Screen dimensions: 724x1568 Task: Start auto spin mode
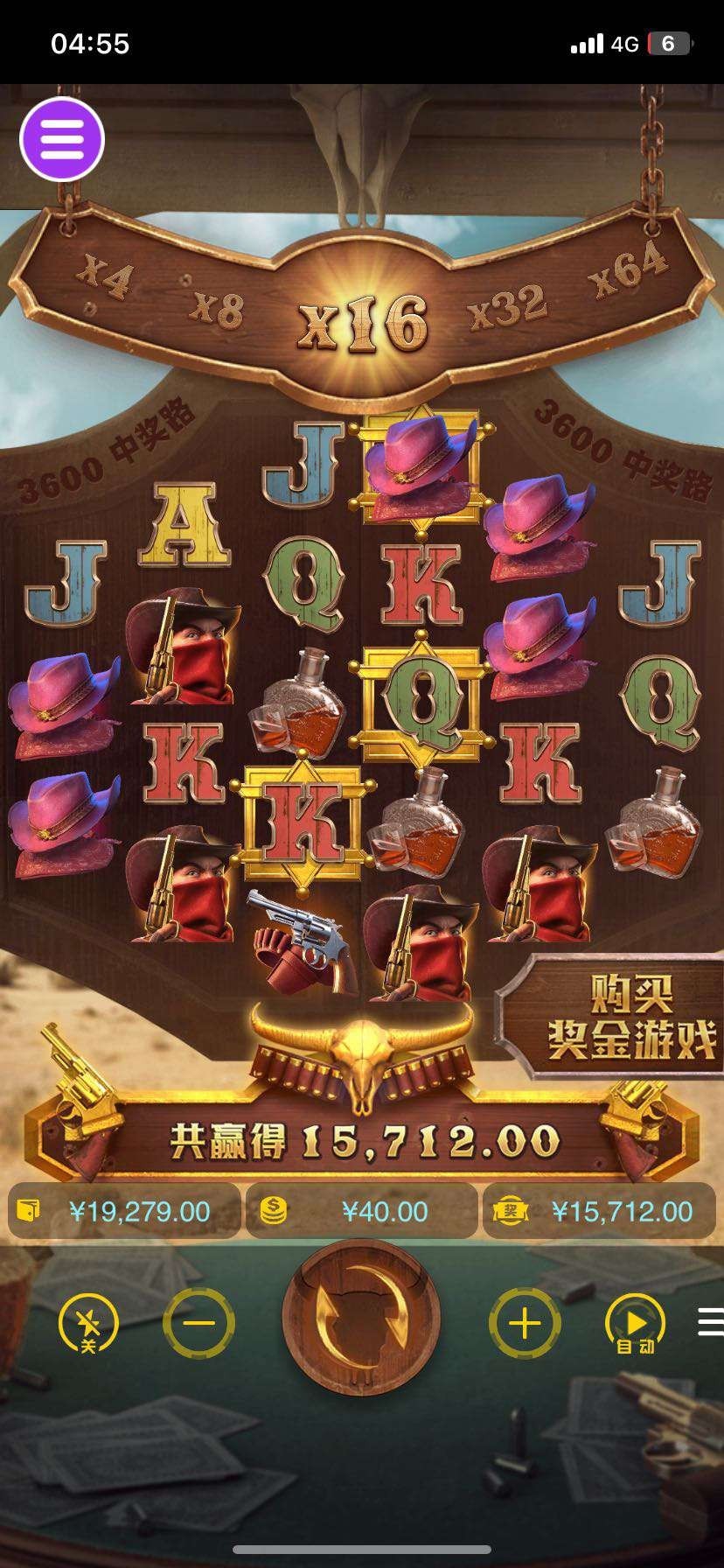point(635,1324)
